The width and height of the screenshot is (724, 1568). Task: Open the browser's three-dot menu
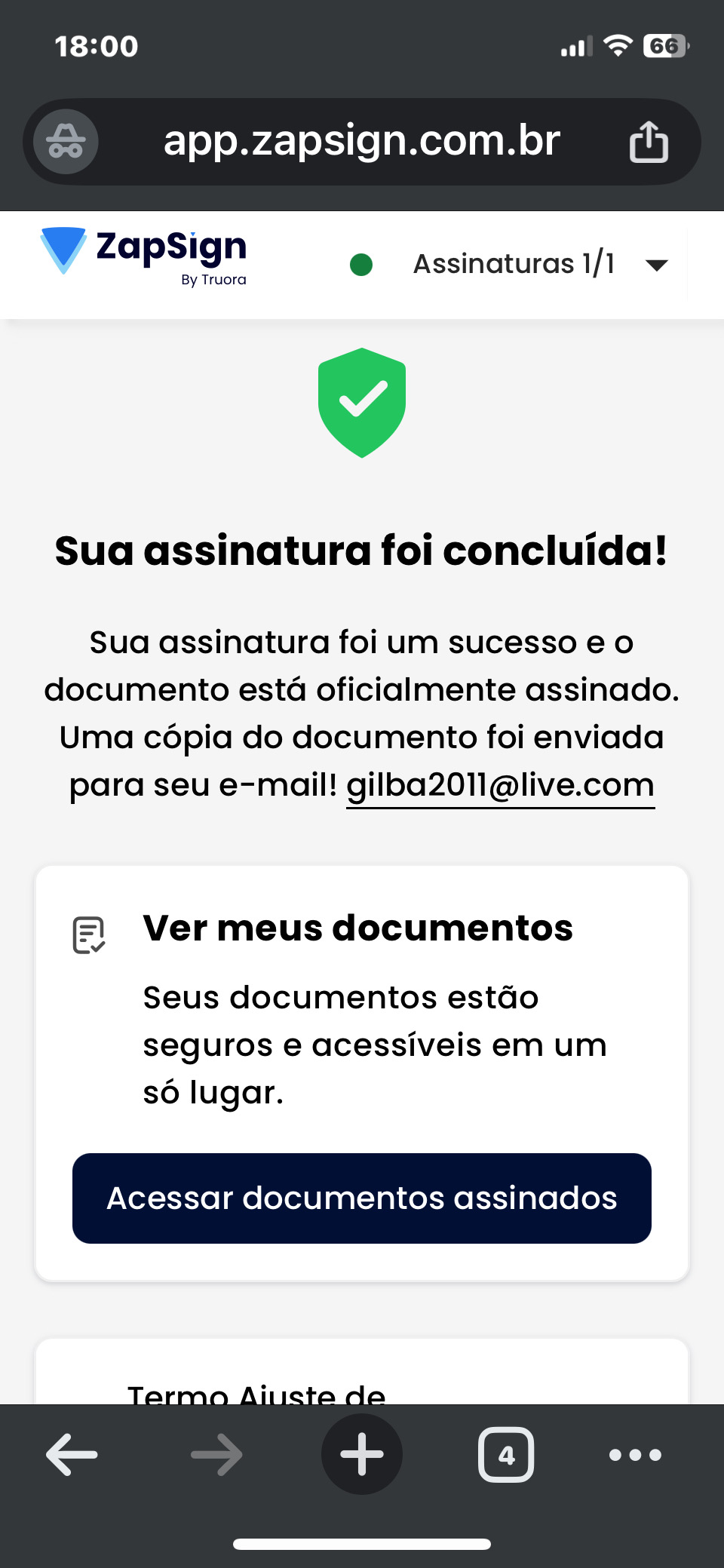(x=635, y=1454)
